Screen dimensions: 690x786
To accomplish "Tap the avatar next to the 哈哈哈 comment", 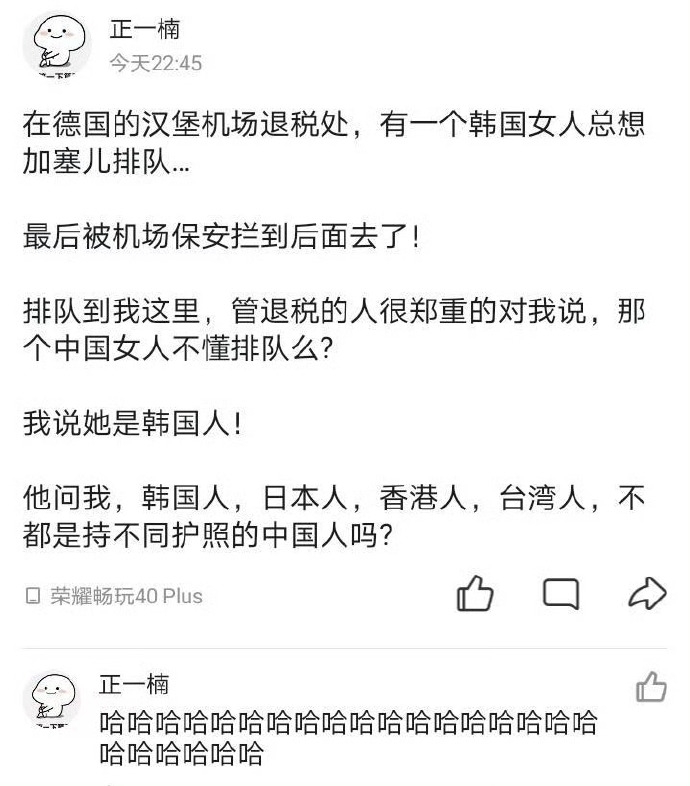I will click(50, 705).
